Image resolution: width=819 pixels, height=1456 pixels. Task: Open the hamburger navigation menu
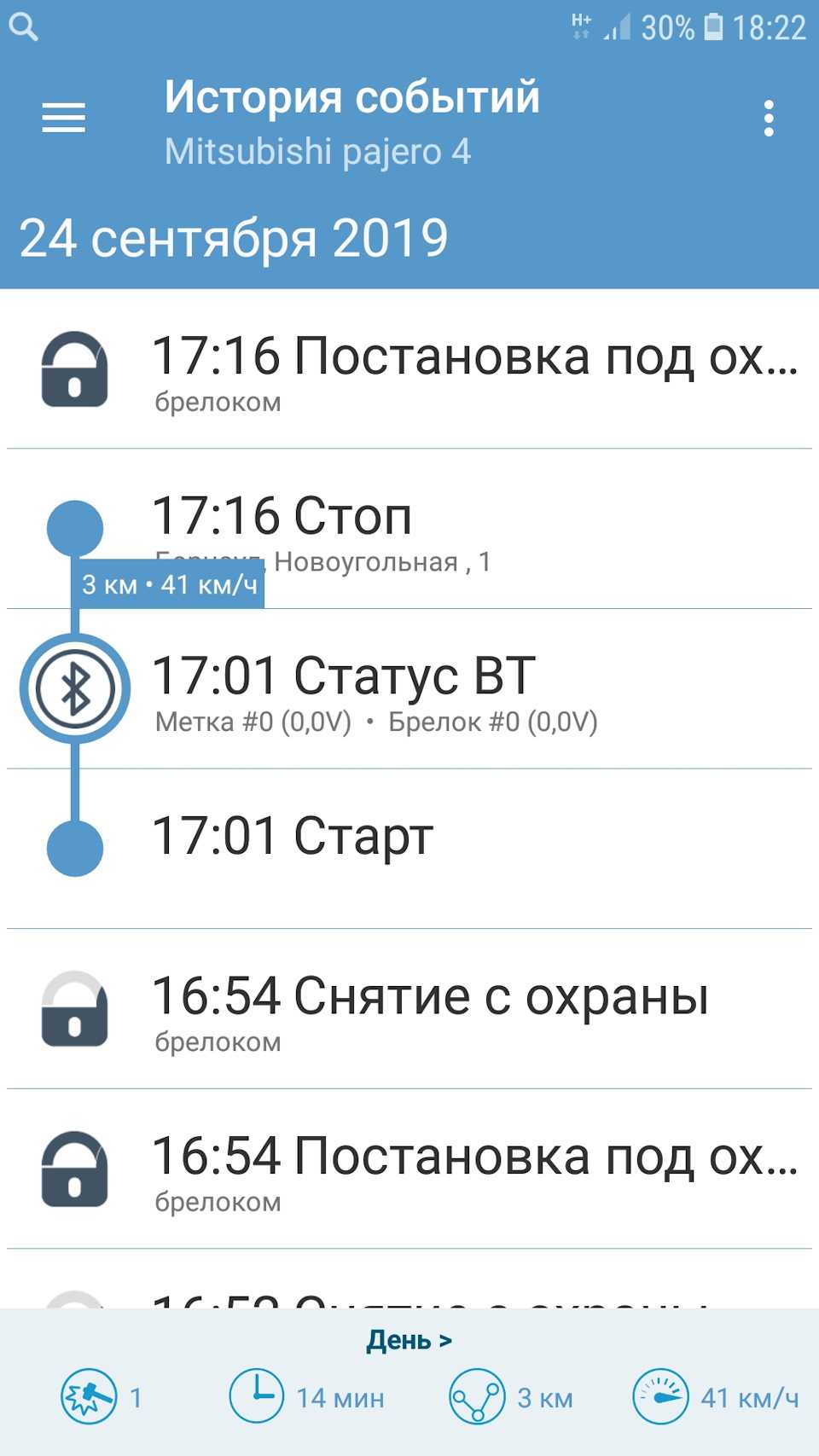[64, 118]
